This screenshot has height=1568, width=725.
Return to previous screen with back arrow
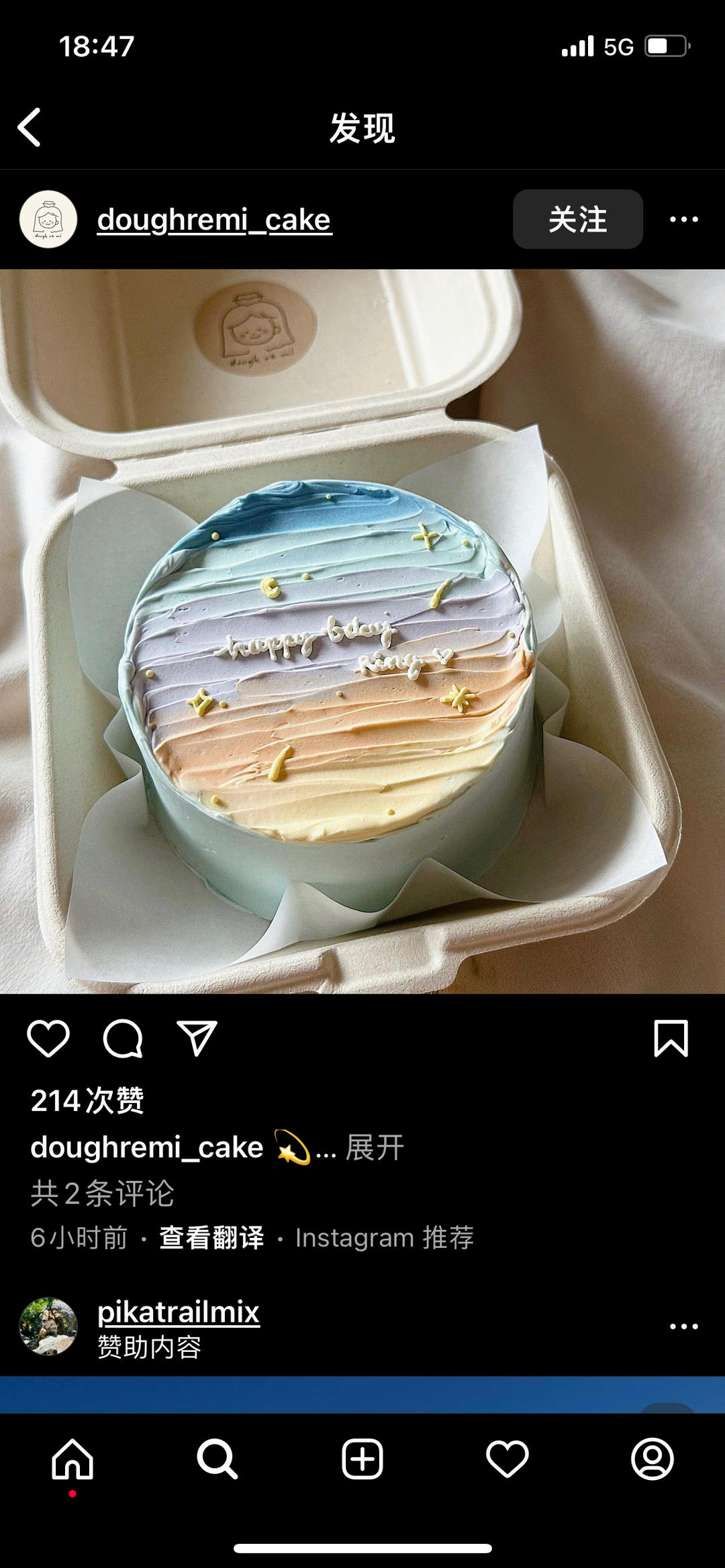[29, 127]
